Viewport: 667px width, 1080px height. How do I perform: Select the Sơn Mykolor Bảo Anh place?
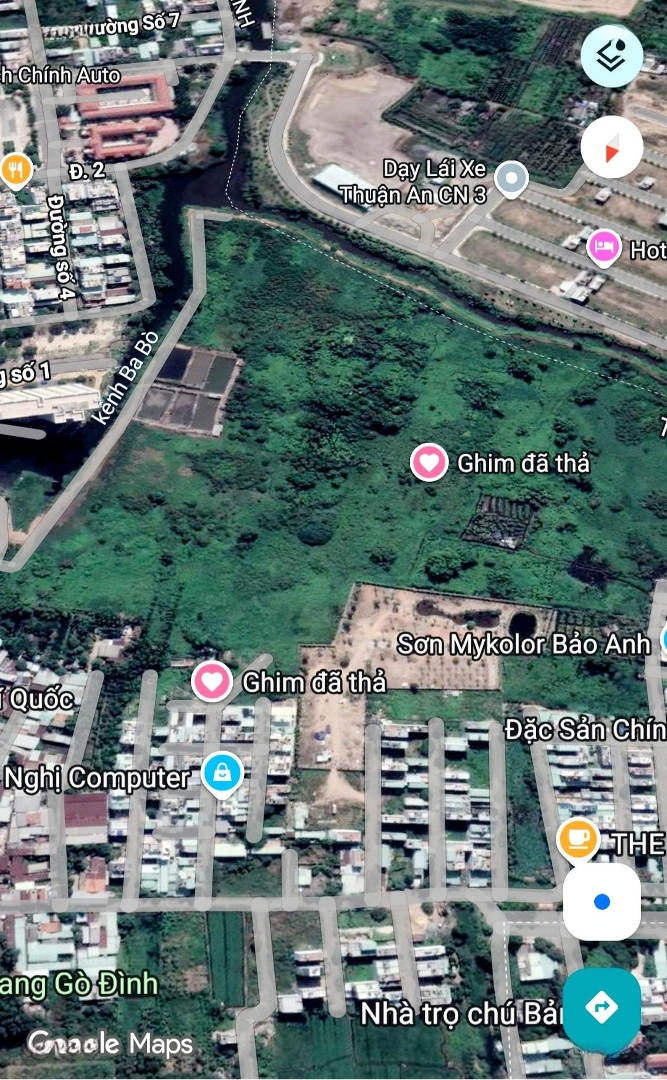click(523, 644)
